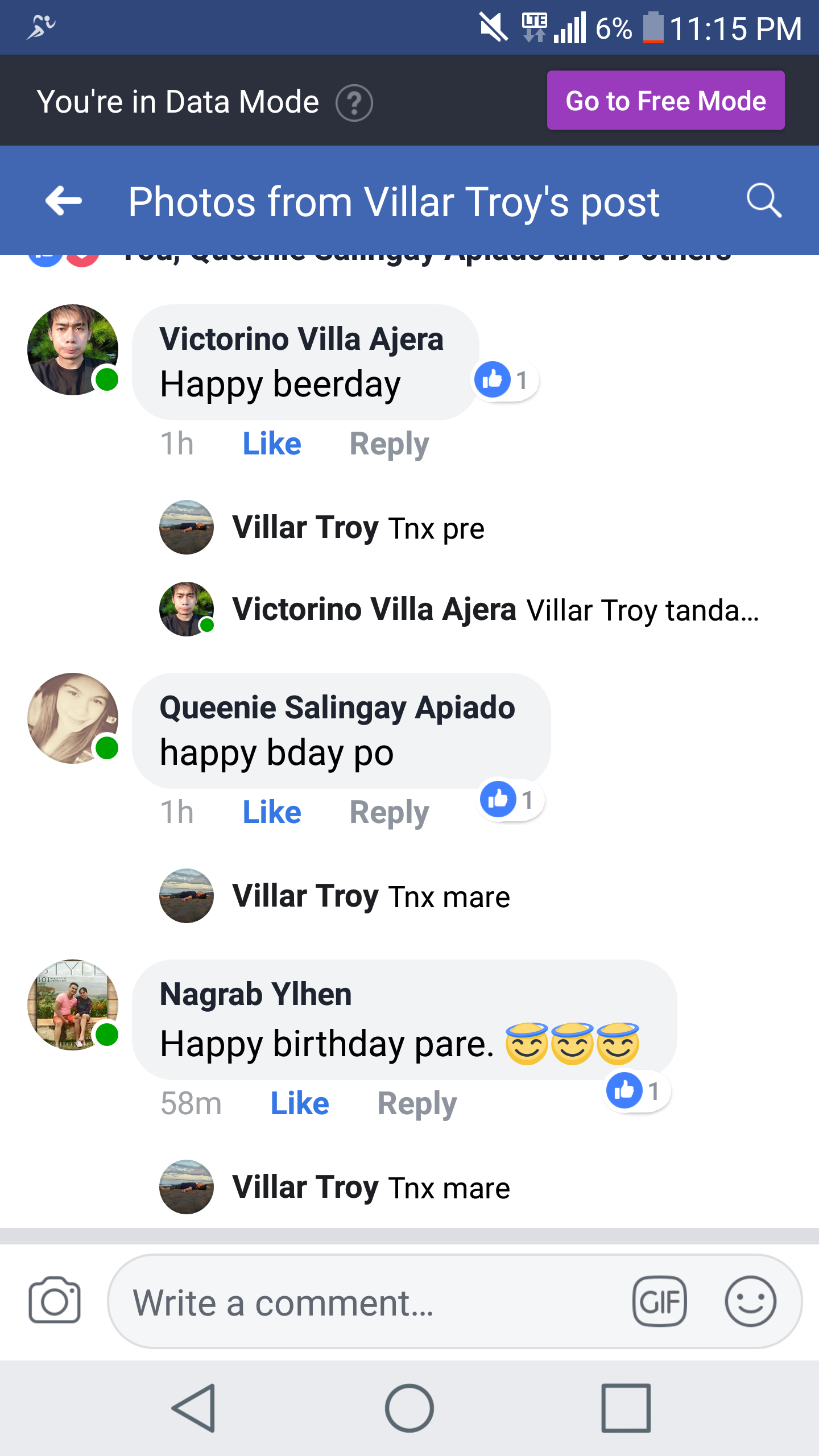Attach a photo with the camera icon
Viewport: 819px width, 1456px height.
point(55,1301)
